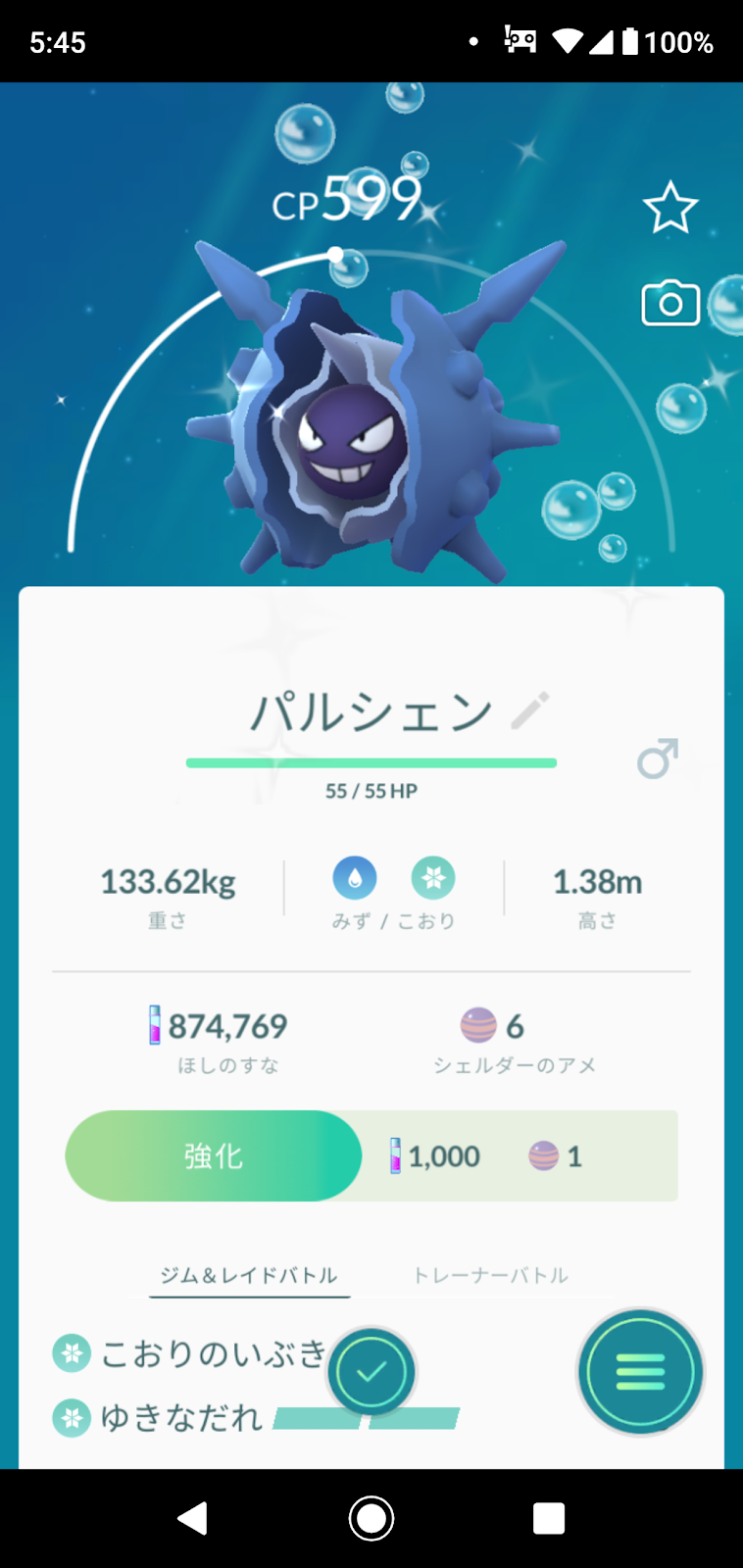
Task: Open the AR camera photo mode
Action: (x=670, y=304)
